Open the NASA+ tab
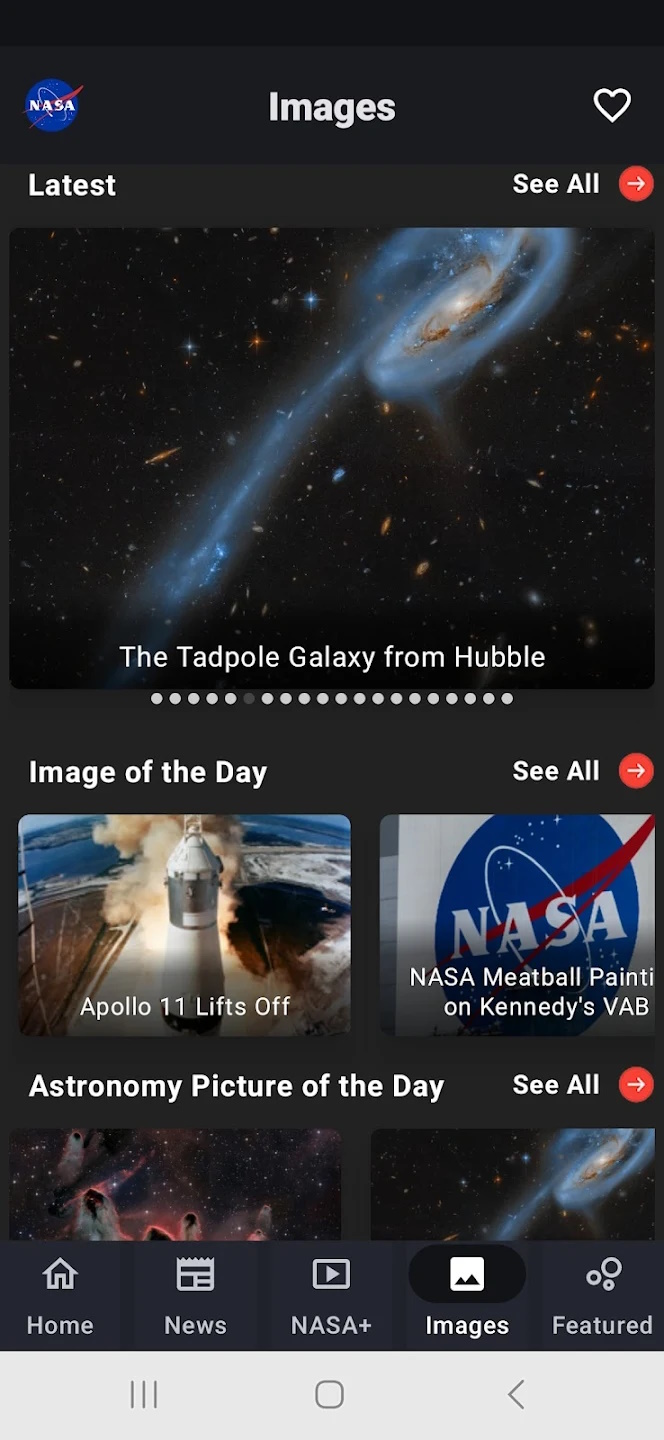Screen dimensions: 664x1440 pos(331,1296)
